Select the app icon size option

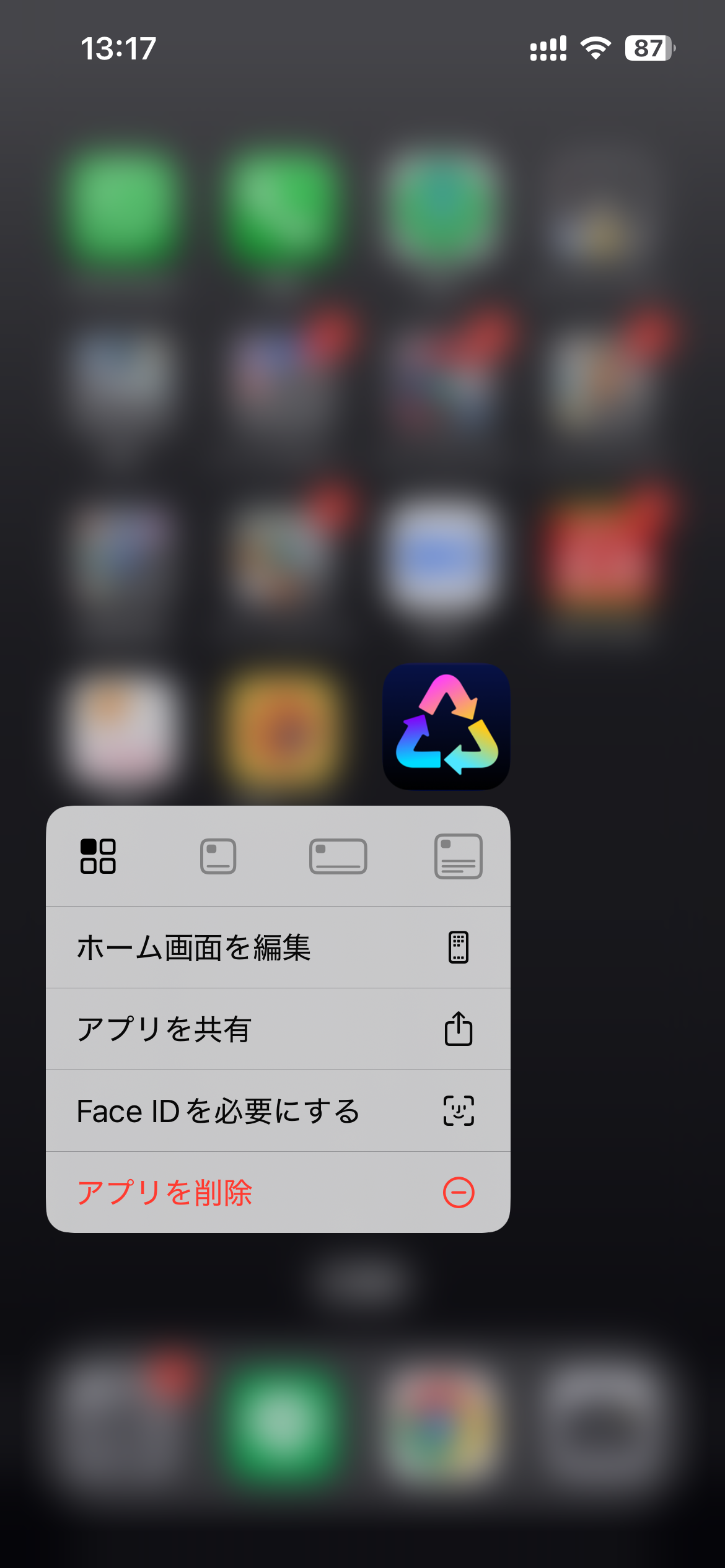[x=98, y=856]
